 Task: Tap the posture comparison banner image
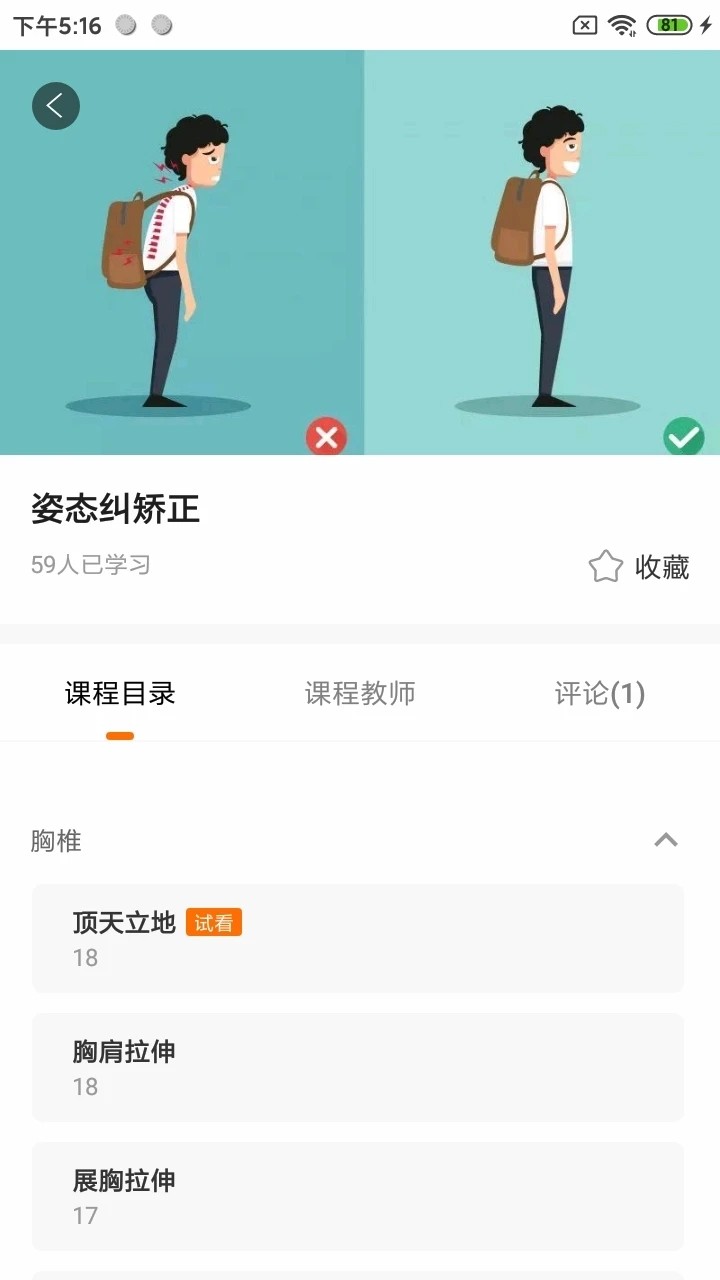pyautogui.click(x=360, y=252)
